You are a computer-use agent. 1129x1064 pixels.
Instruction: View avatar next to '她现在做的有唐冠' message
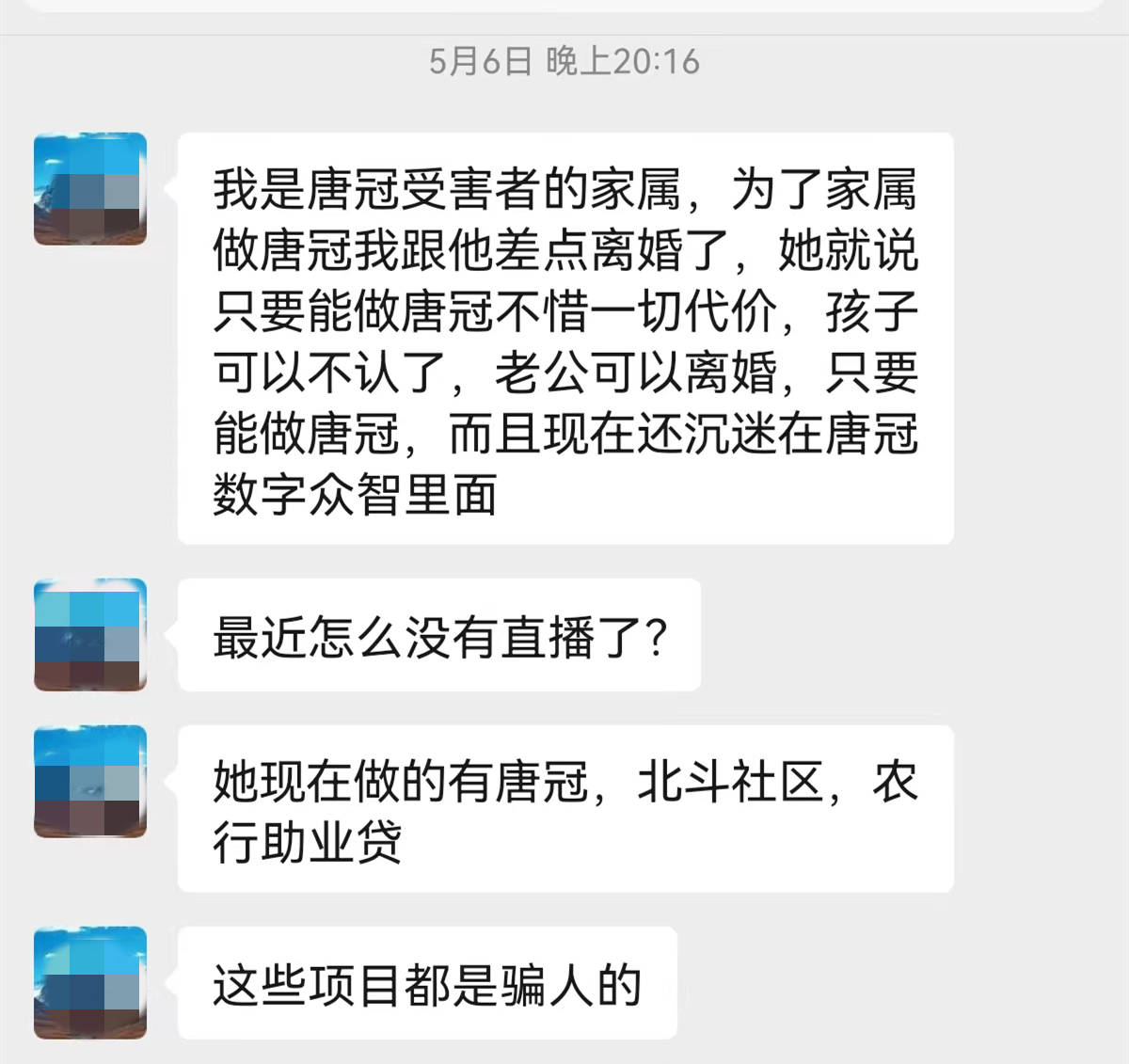(x=90, y=781)
